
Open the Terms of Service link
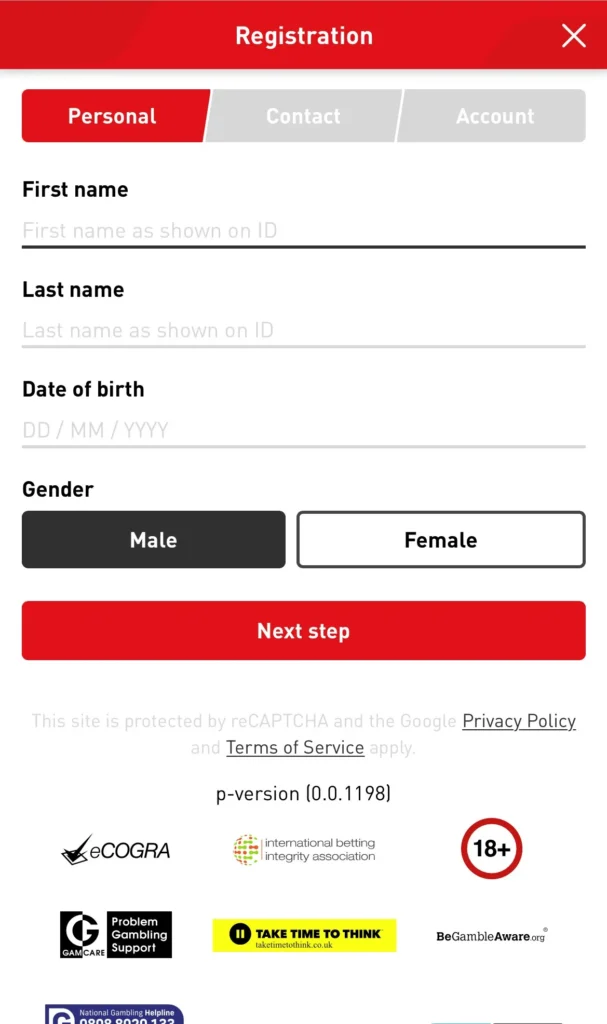295,748
